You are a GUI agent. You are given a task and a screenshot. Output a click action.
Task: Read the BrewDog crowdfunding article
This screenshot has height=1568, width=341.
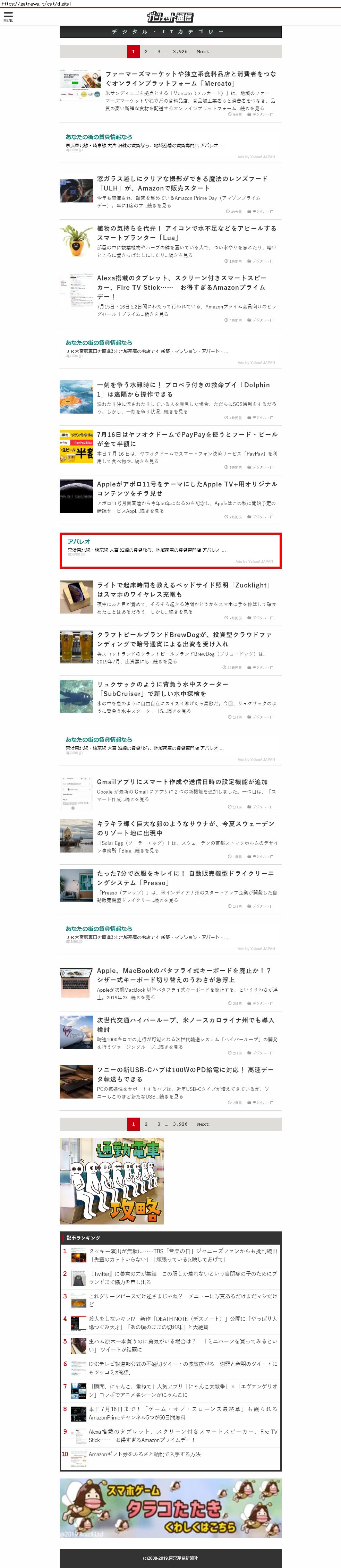point(185,639)
